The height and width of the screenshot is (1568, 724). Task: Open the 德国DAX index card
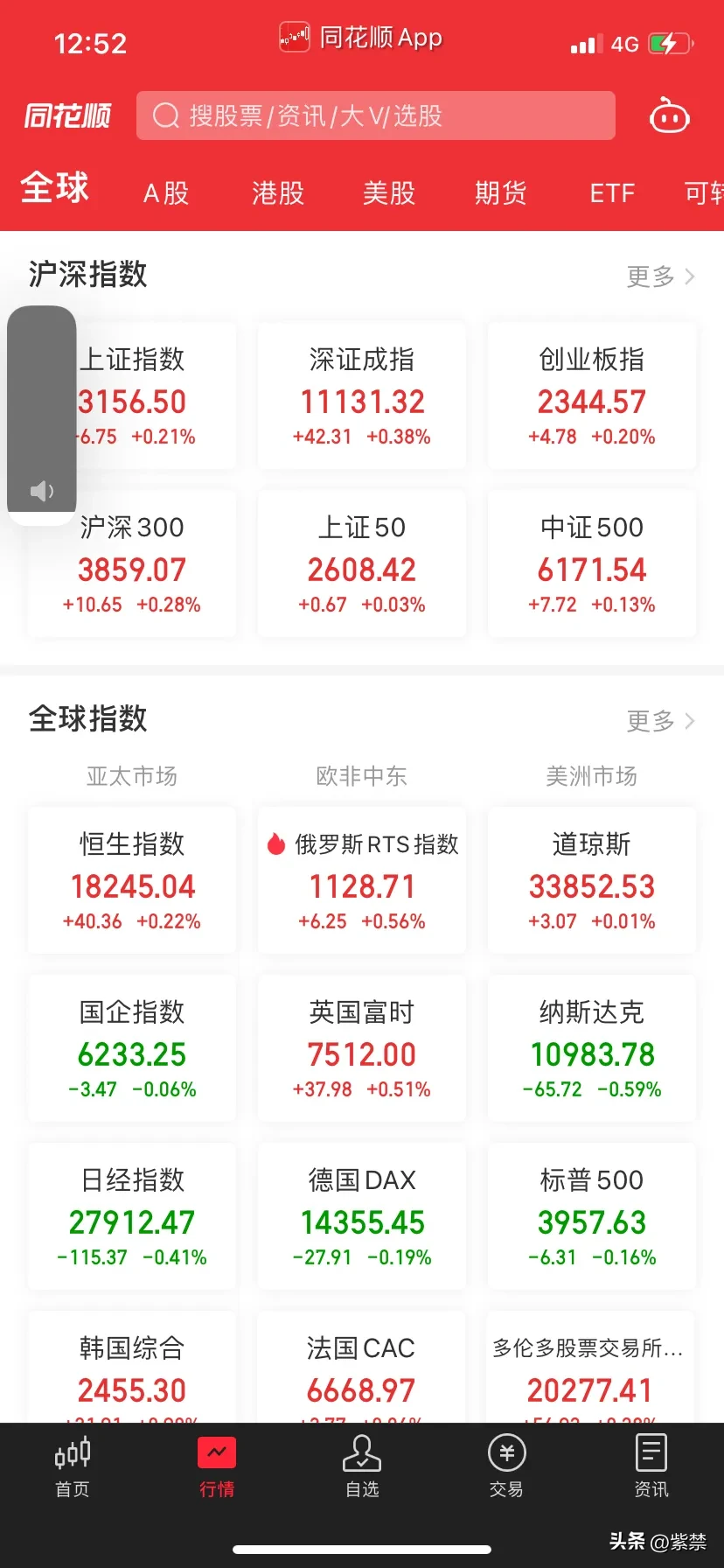pos(362,1216)
